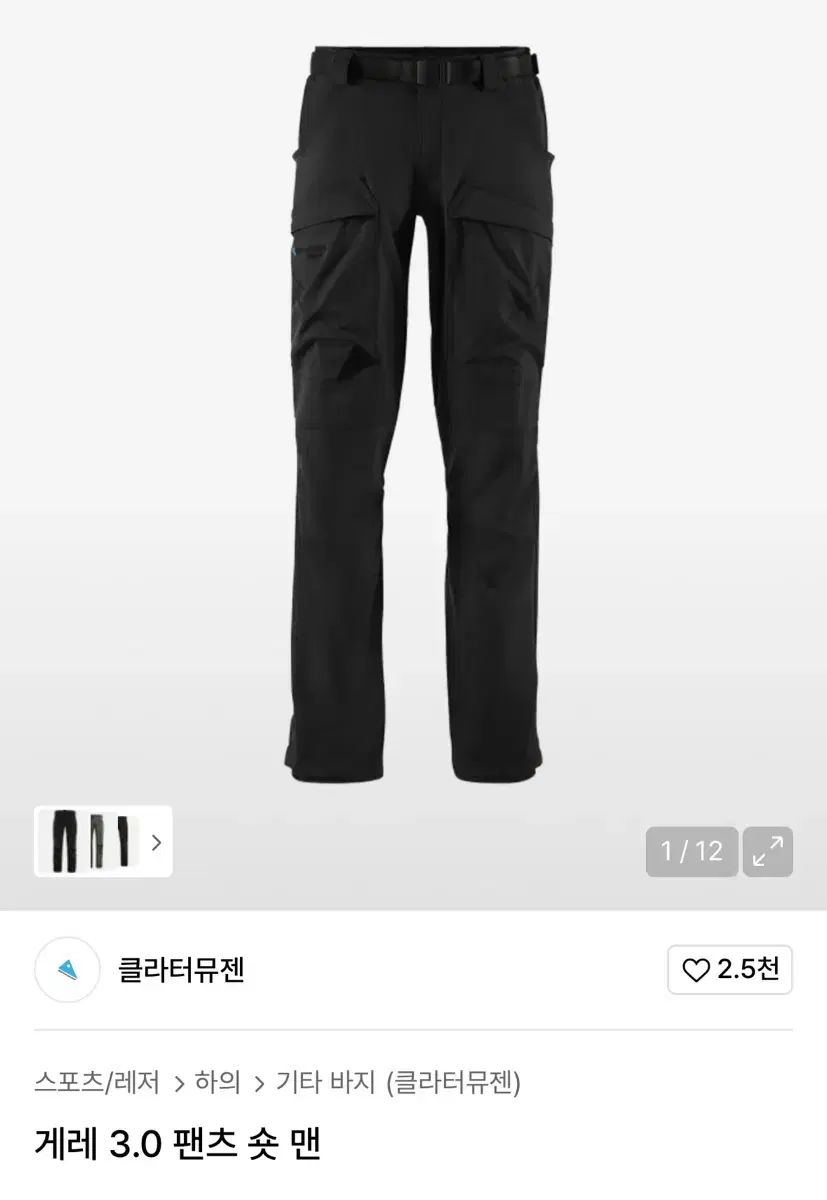
Task: Expand the product image to fullscreen
Action: point(768,852)
